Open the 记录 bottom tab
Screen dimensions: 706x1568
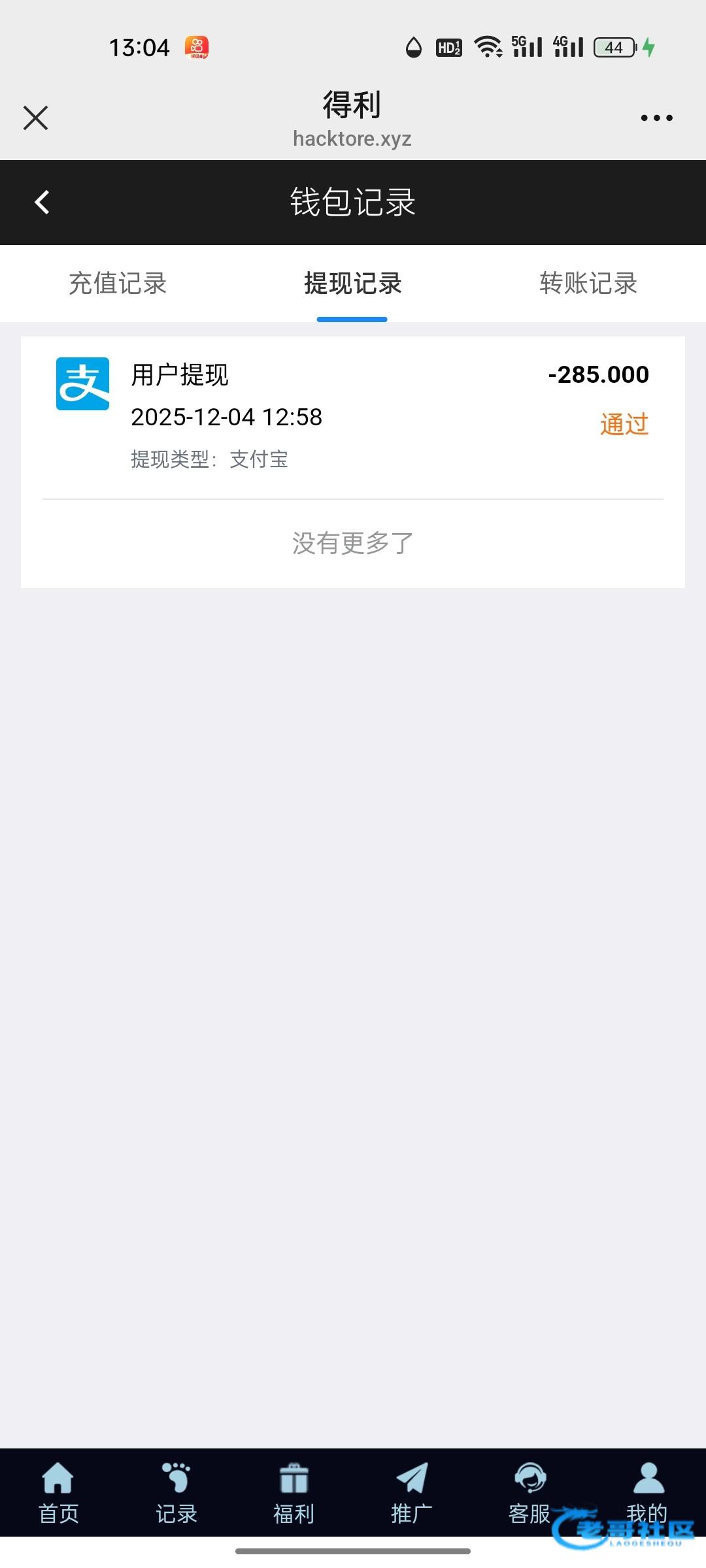click(x=176, y=1494)
